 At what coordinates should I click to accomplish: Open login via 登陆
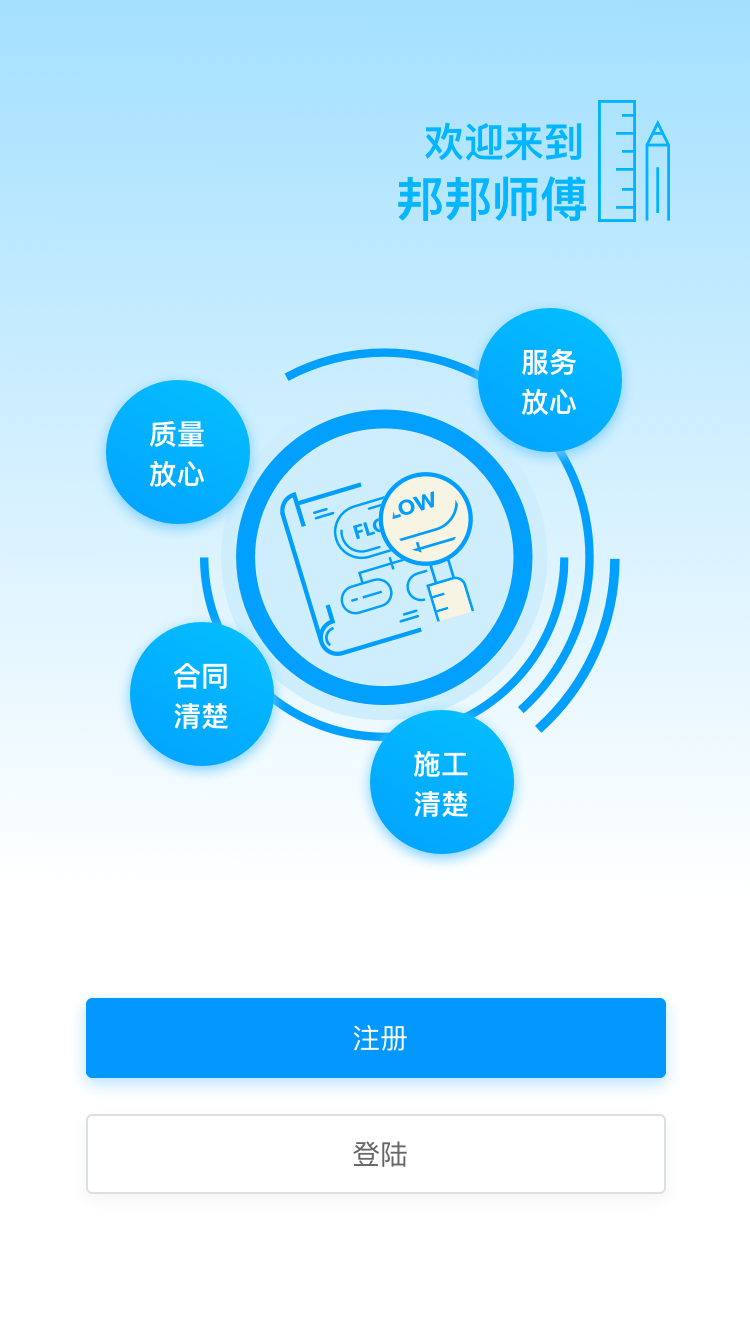[x=375, y=1154]
